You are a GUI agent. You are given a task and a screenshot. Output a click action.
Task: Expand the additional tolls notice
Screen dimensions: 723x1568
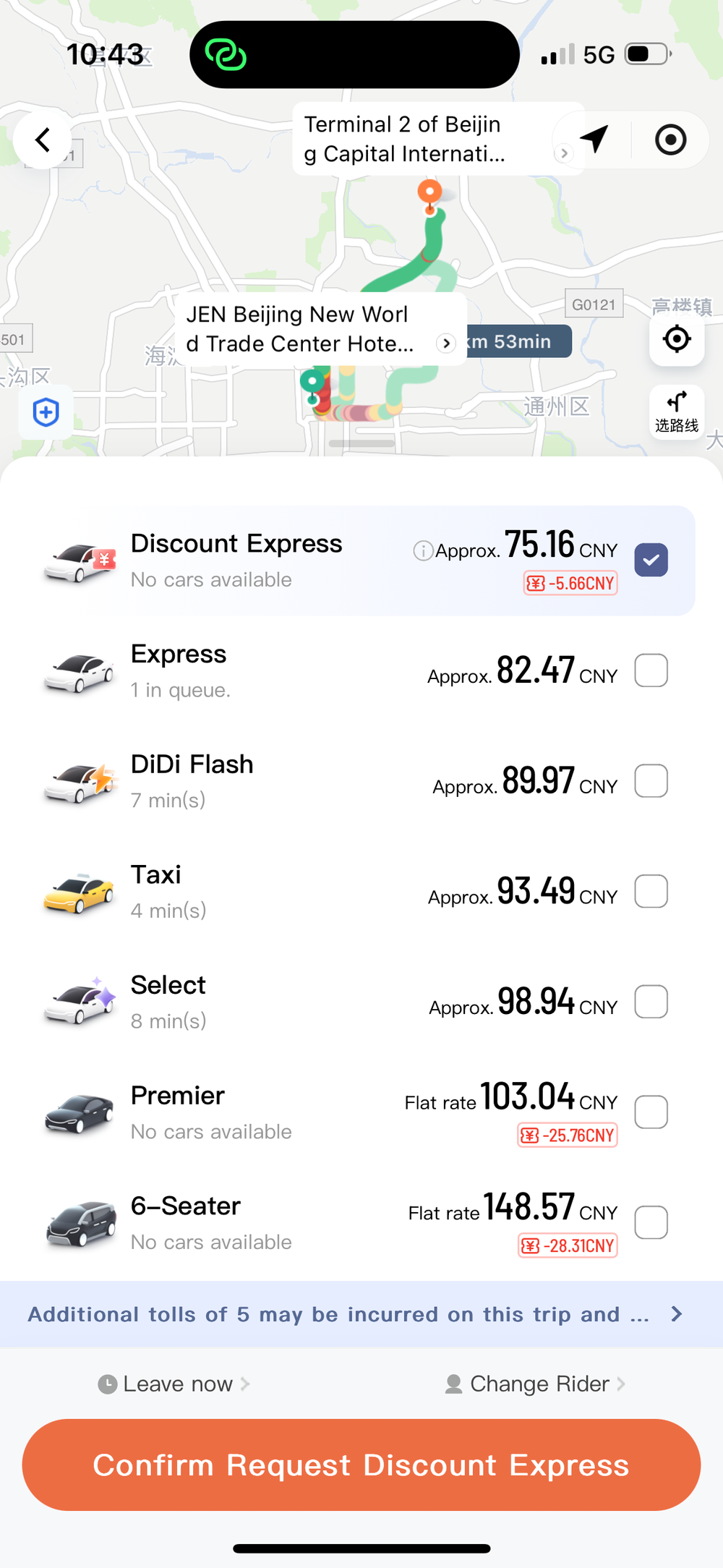(x=677, y=1314)
